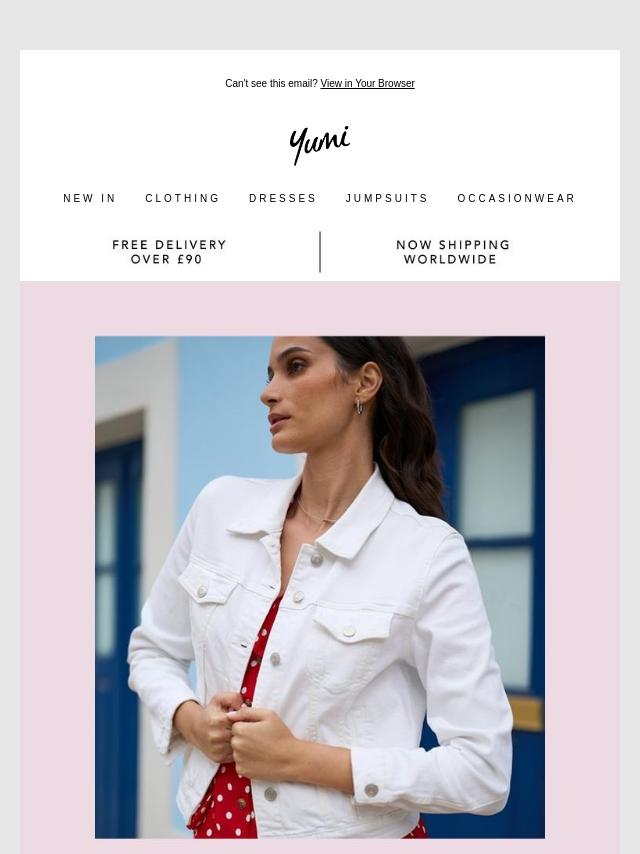Open the Now Shipping Worldwide banner
Screen dimensions: 640x854
point(453,252)
